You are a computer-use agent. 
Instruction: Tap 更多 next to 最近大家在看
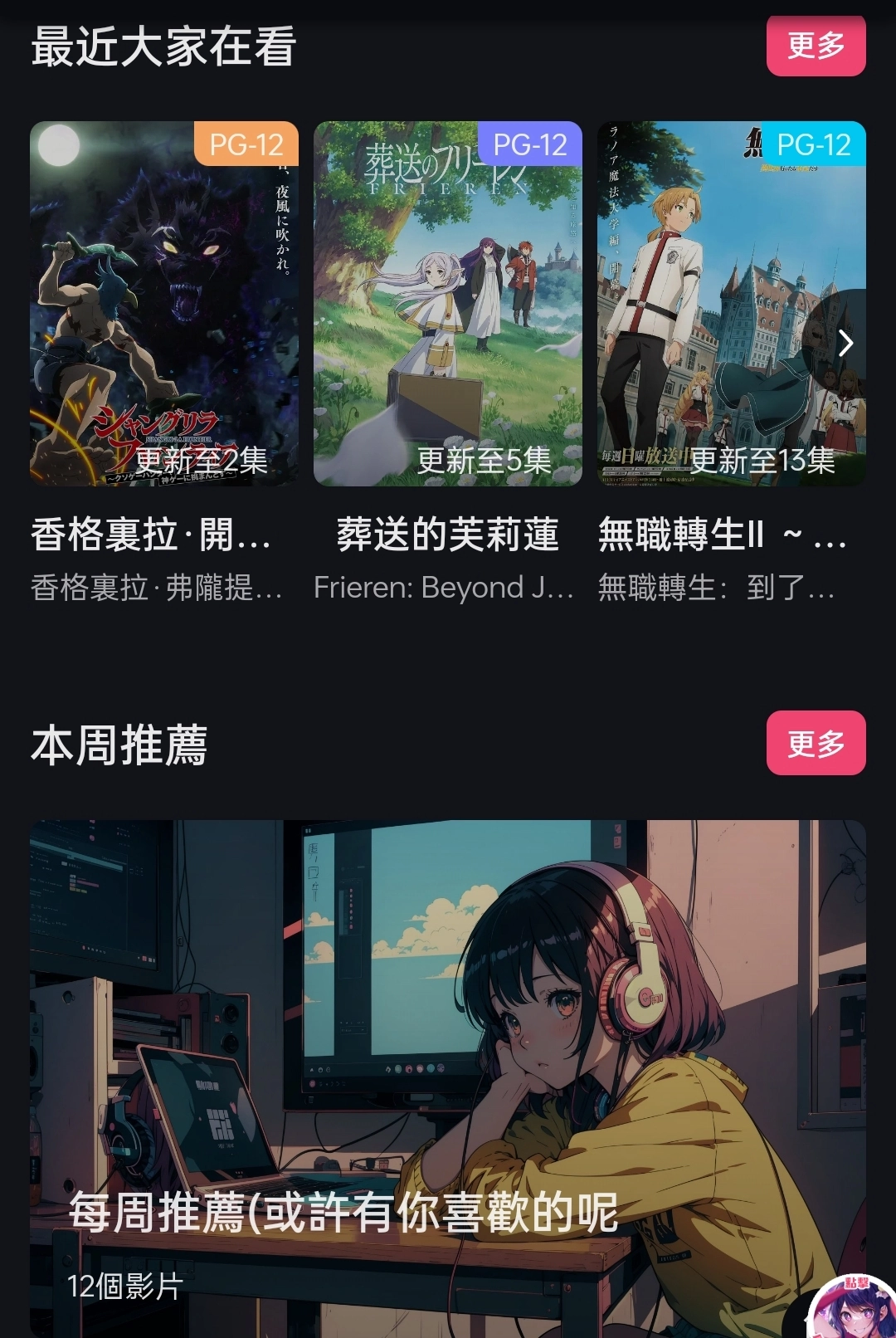816,46
